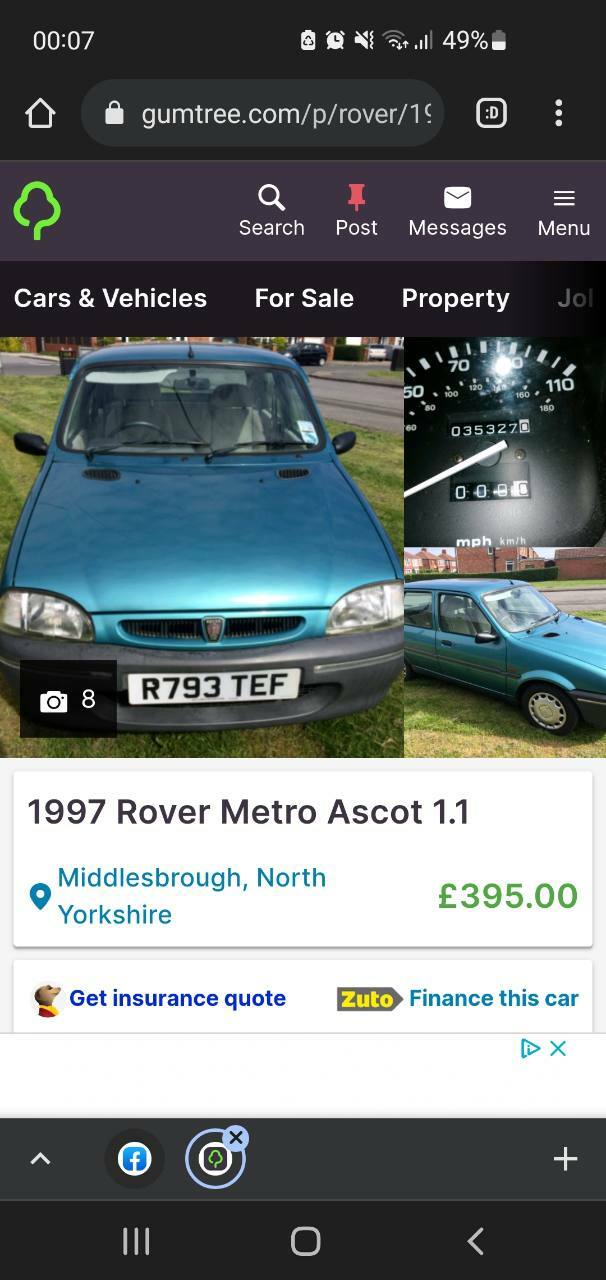This screenshot has width=606, height=1280.
Task: Switch to the Facebook browser tab
Action: tap(134, 1159)
